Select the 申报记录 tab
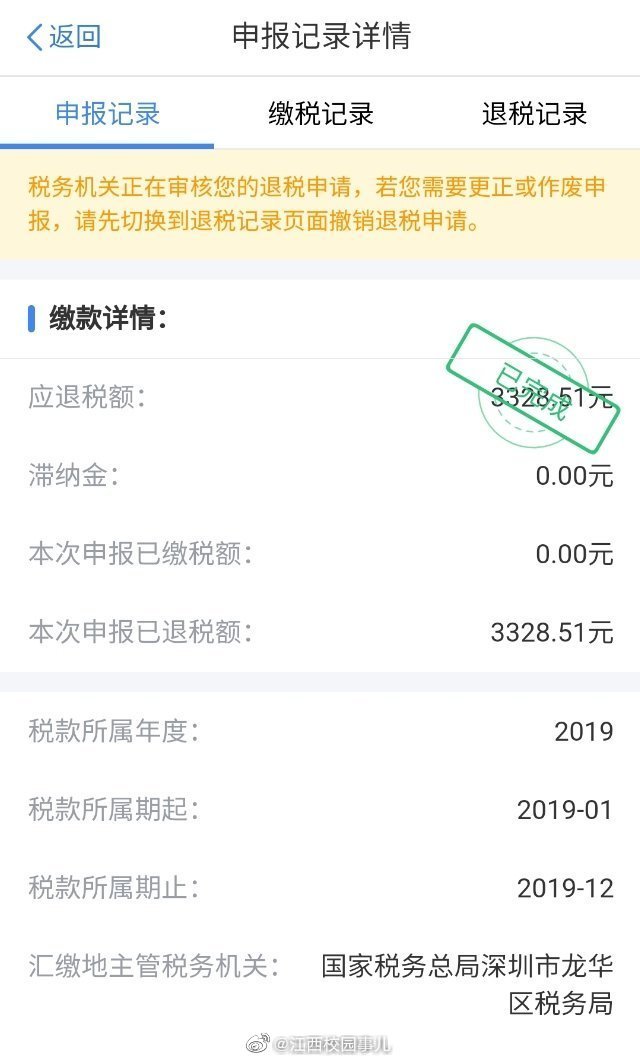Screen dimensions: 640x1061 (107, 113)
